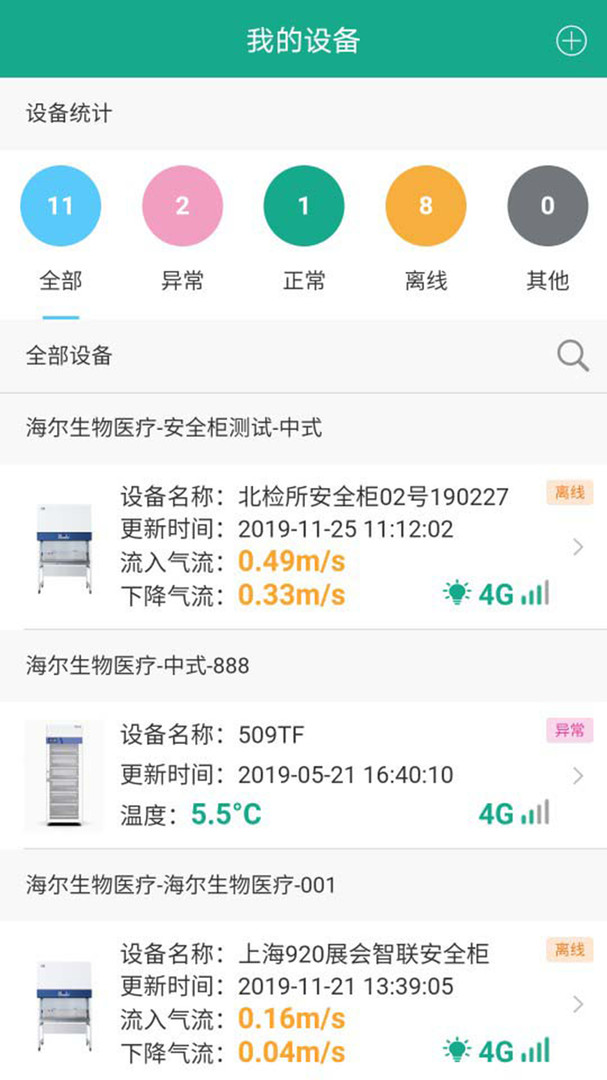This screenshot has width=607, height=1080.
Task: Add a new device with the plus icon
Action: [x=571, y=41]
